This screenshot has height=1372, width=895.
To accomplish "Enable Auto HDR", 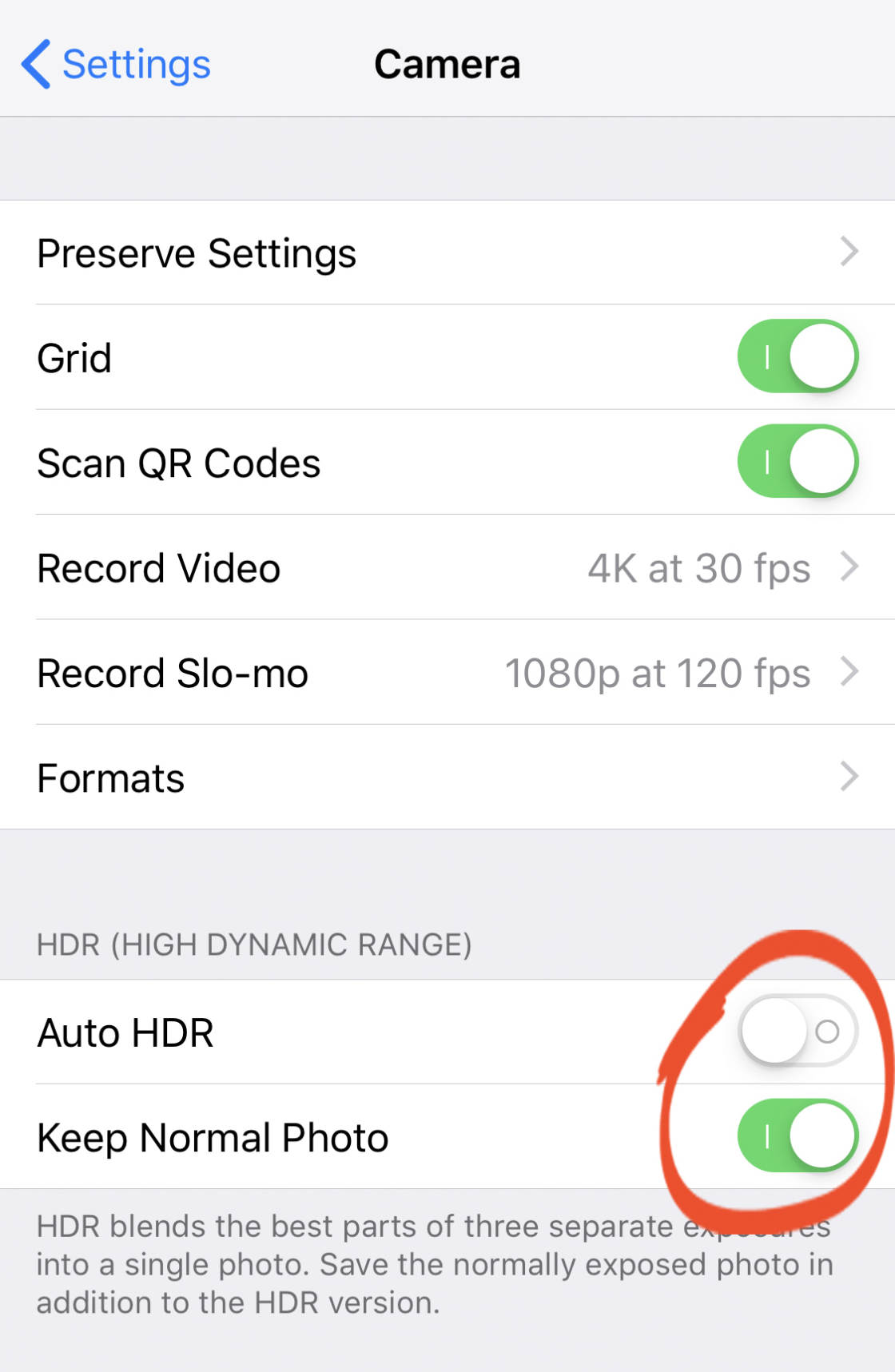I will 797,1032.
